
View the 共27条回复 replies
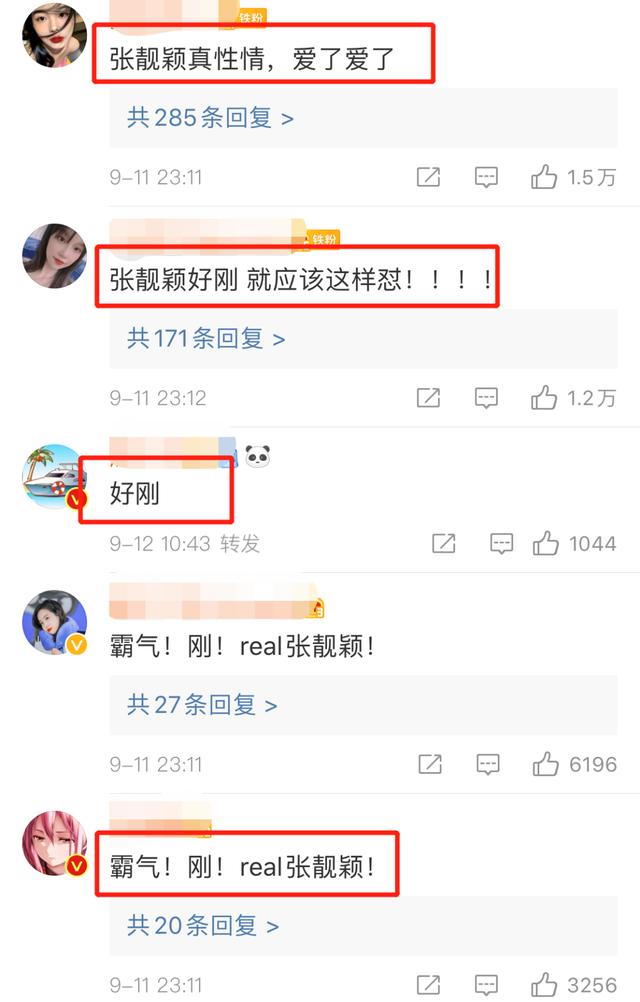(x=202, y=705)
